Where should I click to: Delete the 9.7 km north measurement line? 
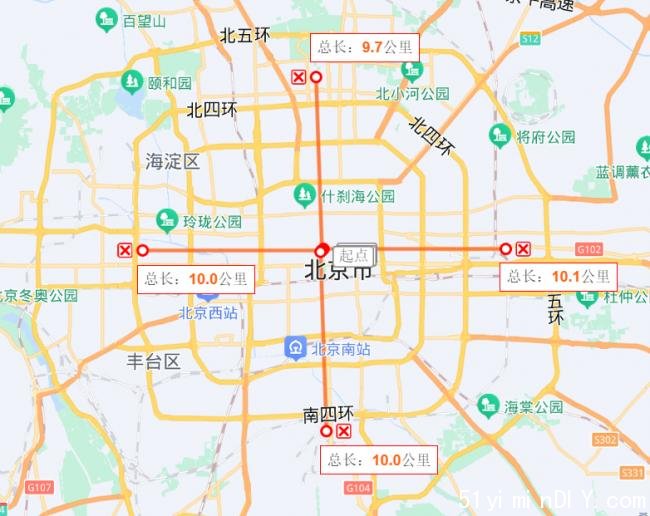point(298,77)
